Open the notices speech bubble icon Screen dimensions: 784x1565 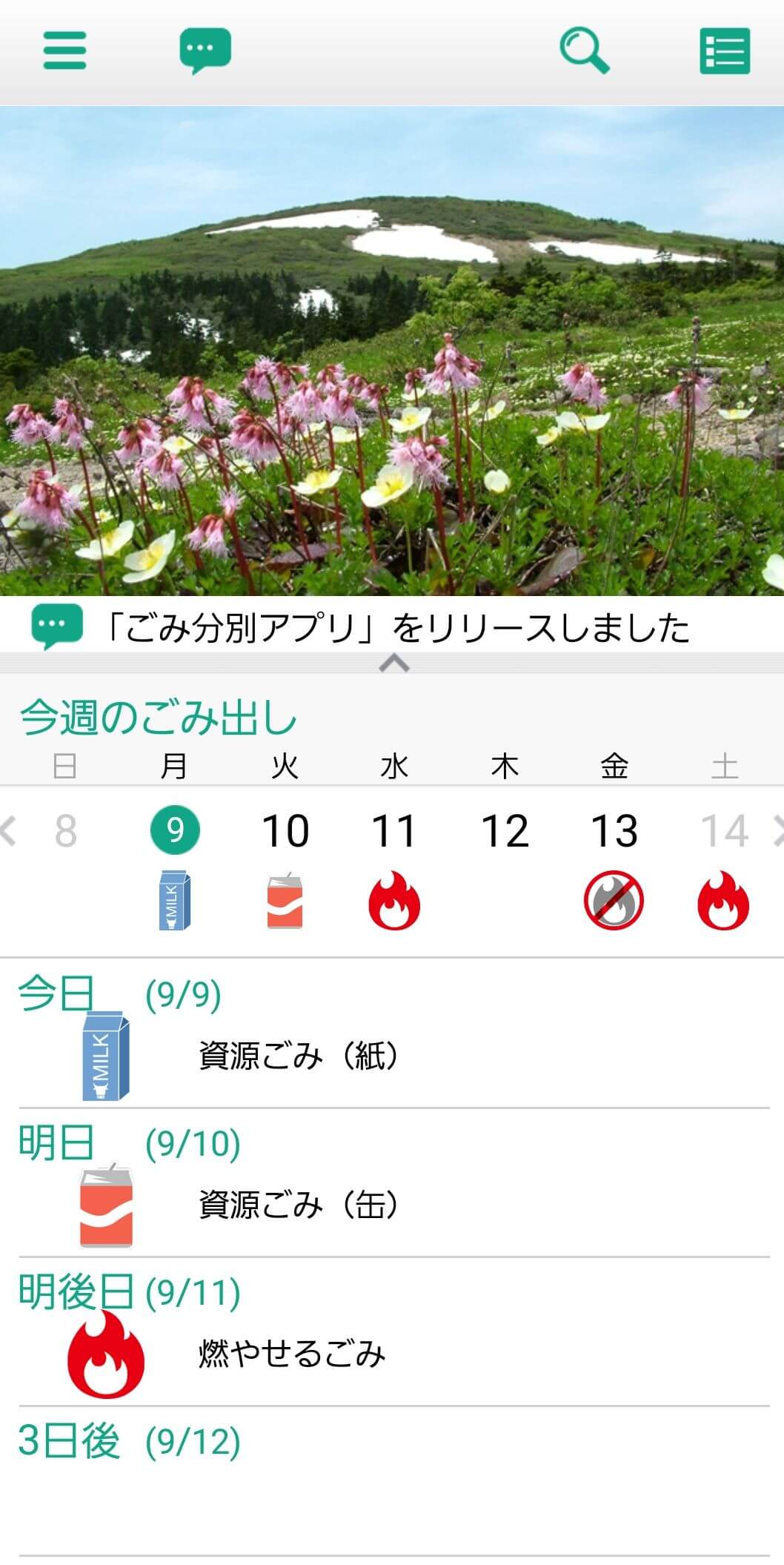[x=205, y=50]
